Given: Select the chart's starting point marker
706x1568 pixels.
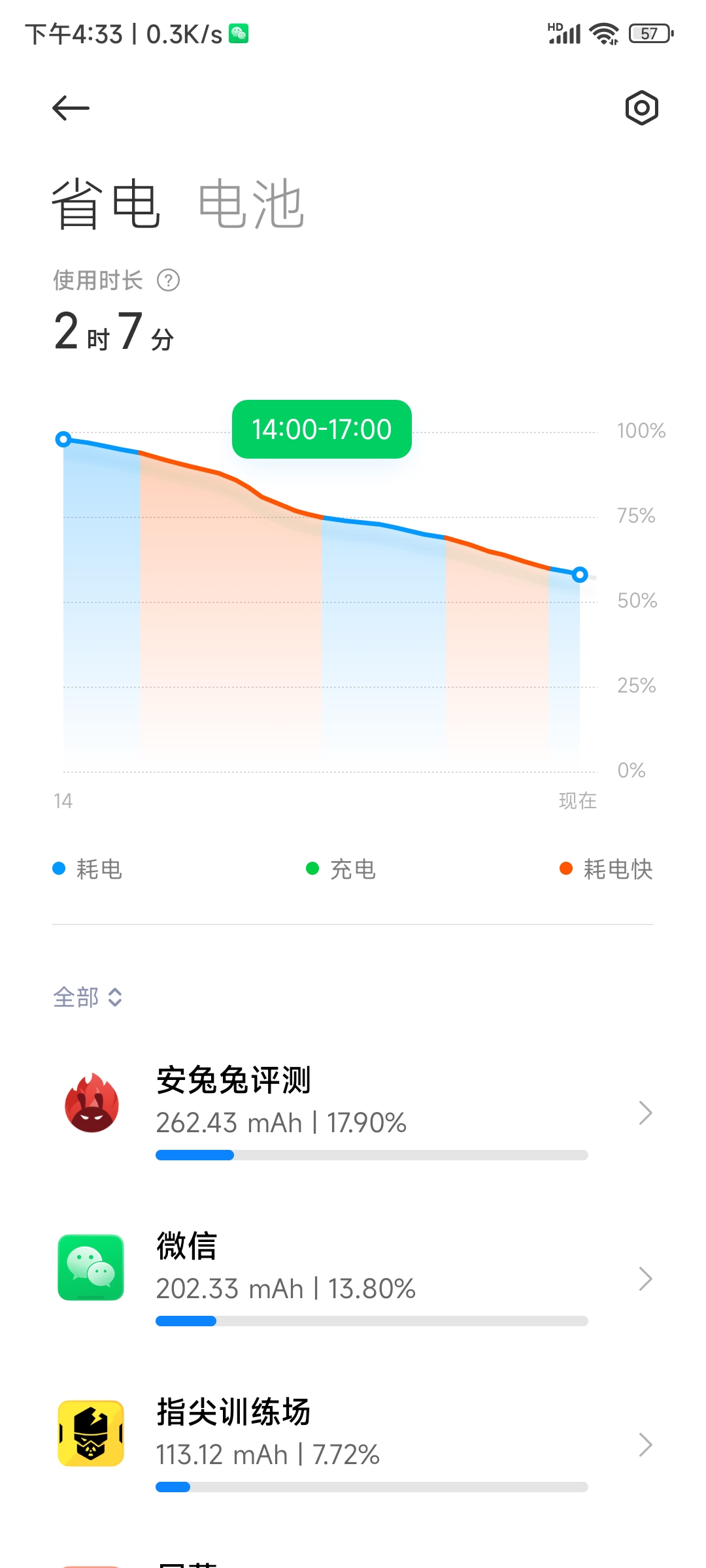Looking at the screenshot, I should click(x=63, y=440).
